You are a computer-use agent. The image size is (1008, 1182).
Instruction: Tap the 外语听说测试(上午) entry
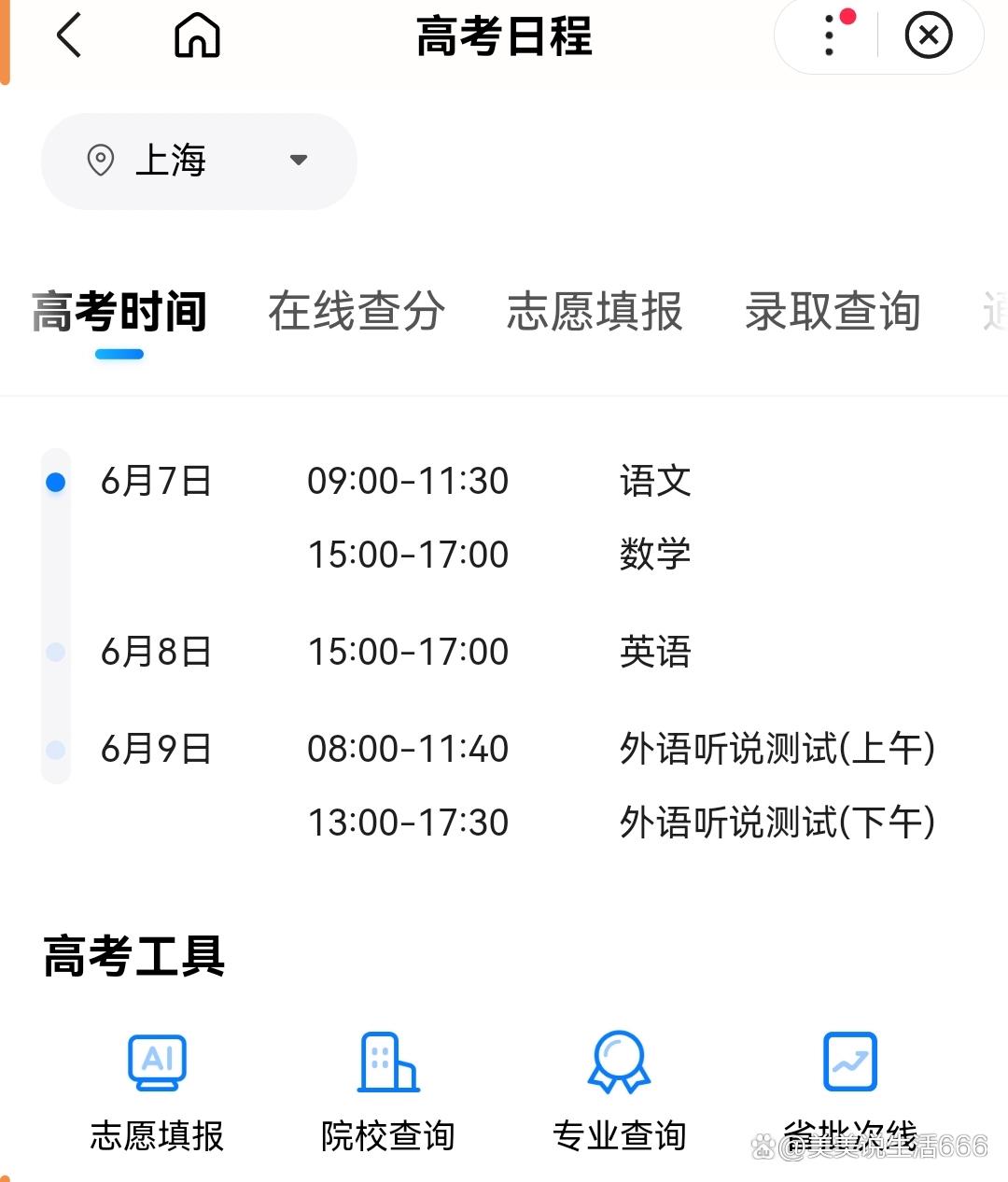pos(777,748)
